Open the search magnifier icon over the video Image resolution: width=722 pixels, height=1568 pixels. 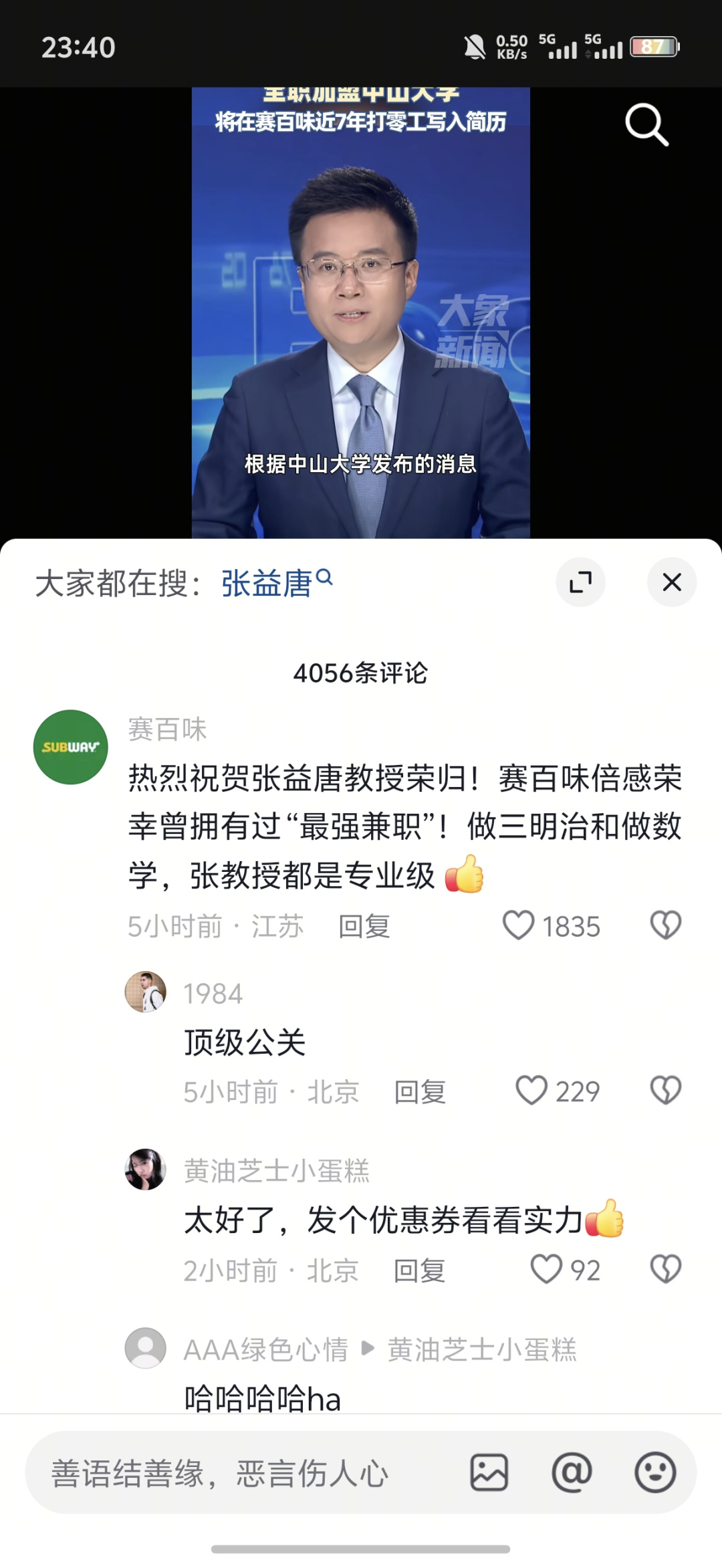[x=646, y=124]
